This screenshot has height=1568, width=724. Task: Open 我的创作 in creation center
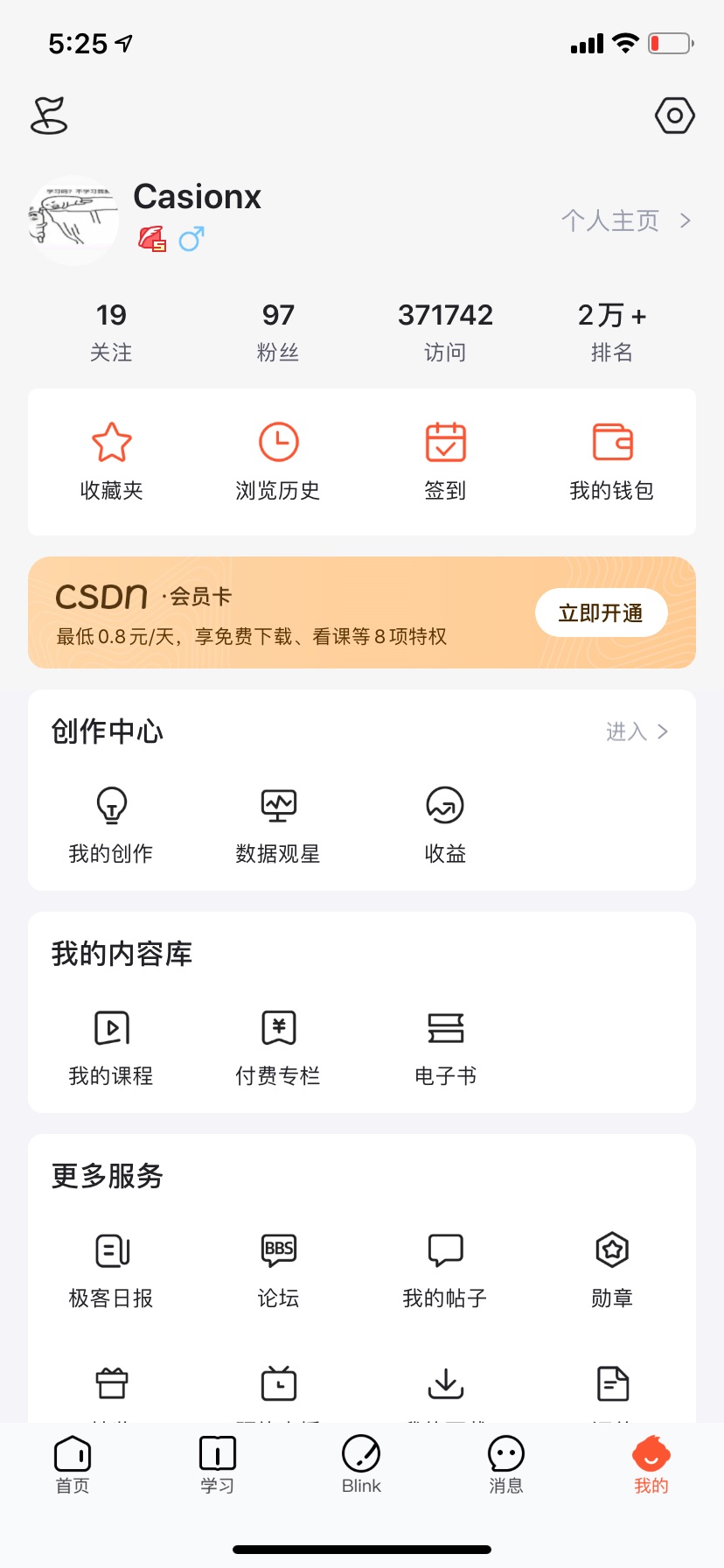point(111,825)
